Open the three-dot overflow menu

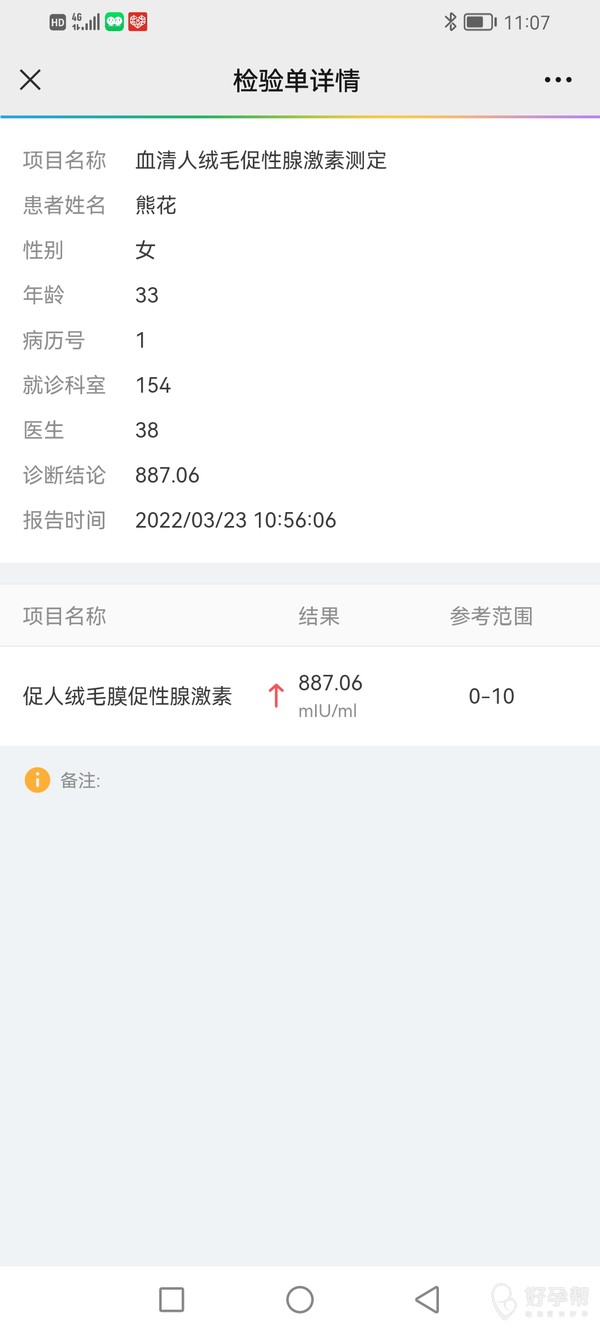click(x=558, y=80)
